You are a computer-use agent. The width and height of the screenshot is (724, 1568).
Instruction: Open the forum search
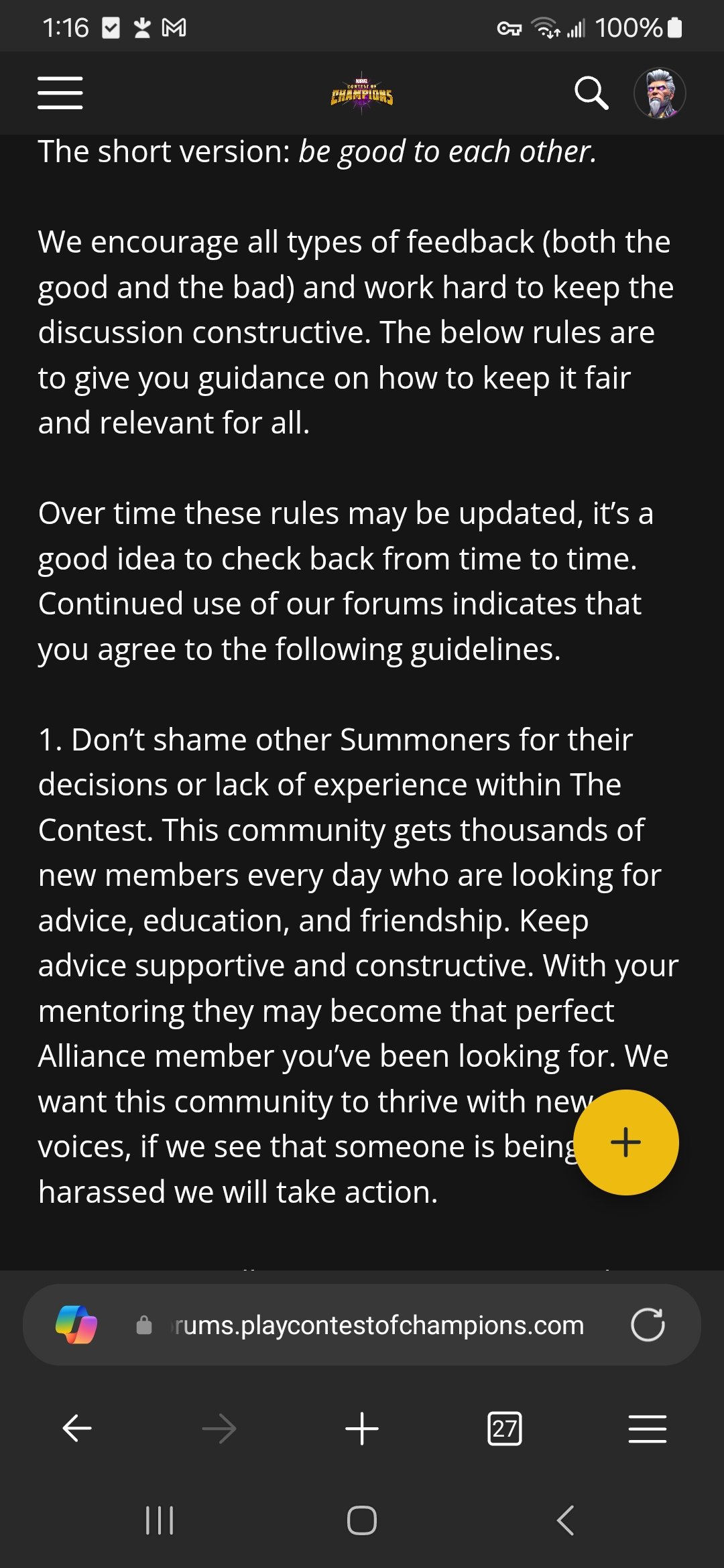[591, 92]
